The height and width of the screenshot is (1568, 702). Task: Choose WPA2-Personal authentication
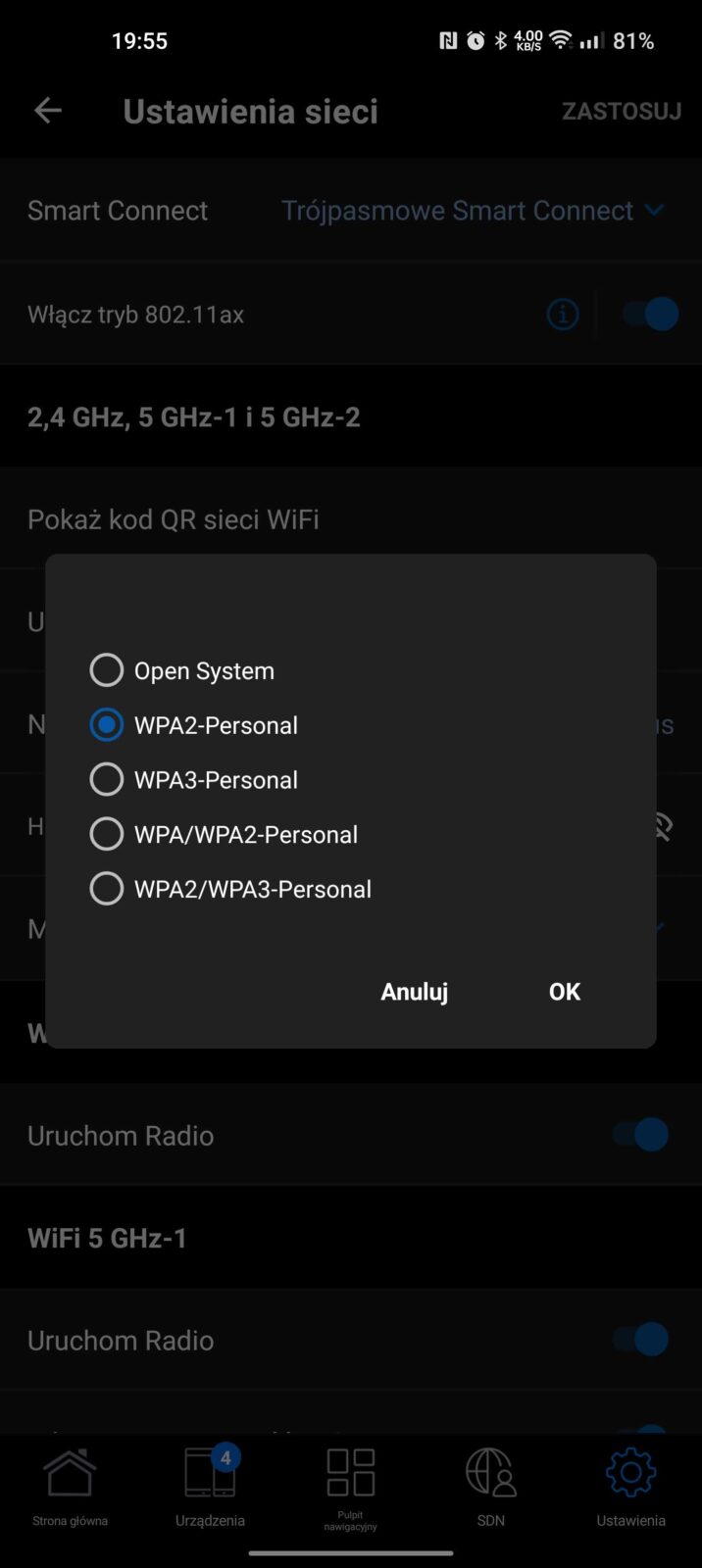pyautogui.click(x=107, y=725)
